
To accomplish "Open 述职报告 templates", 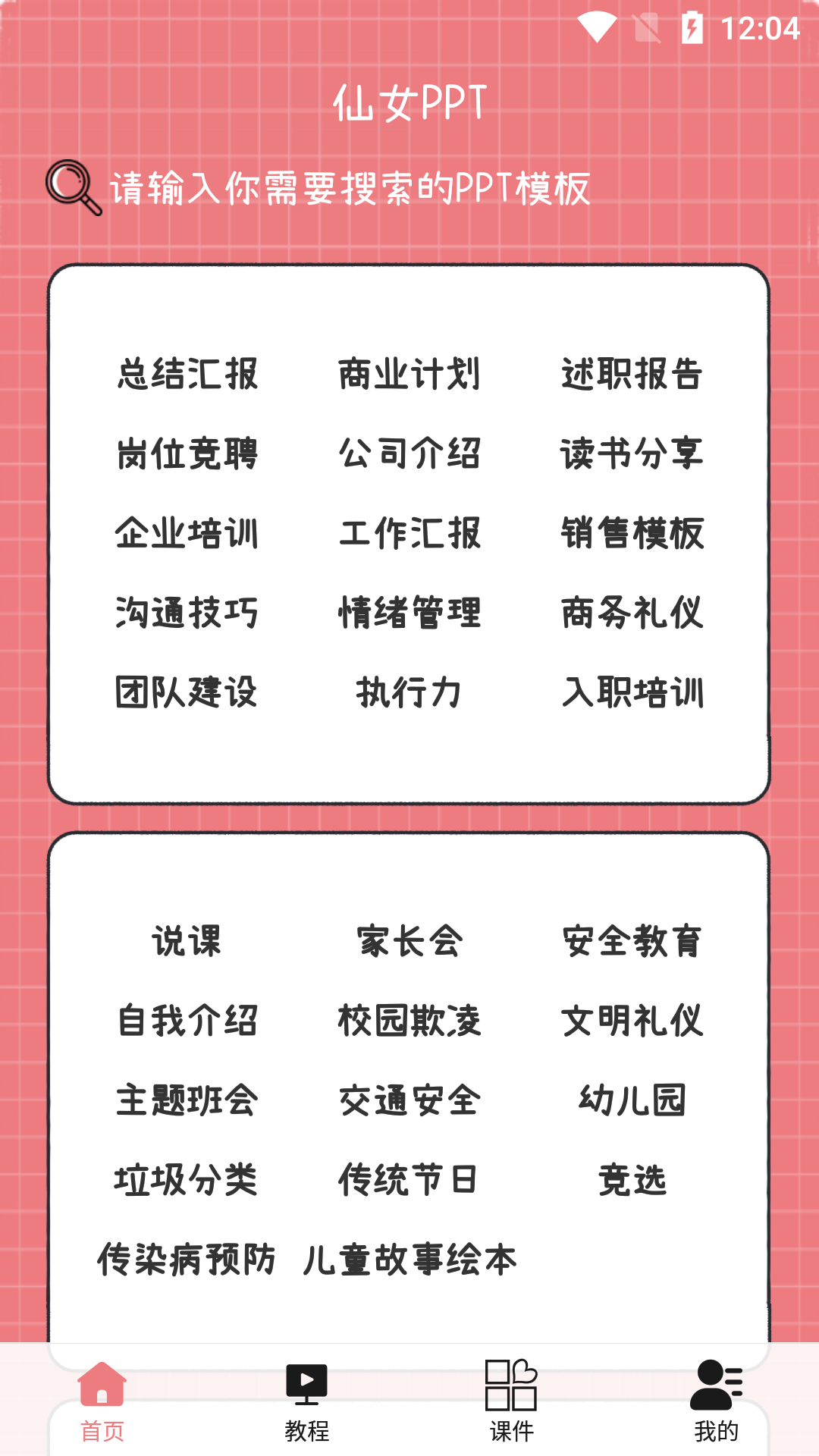I will (632, 374).
